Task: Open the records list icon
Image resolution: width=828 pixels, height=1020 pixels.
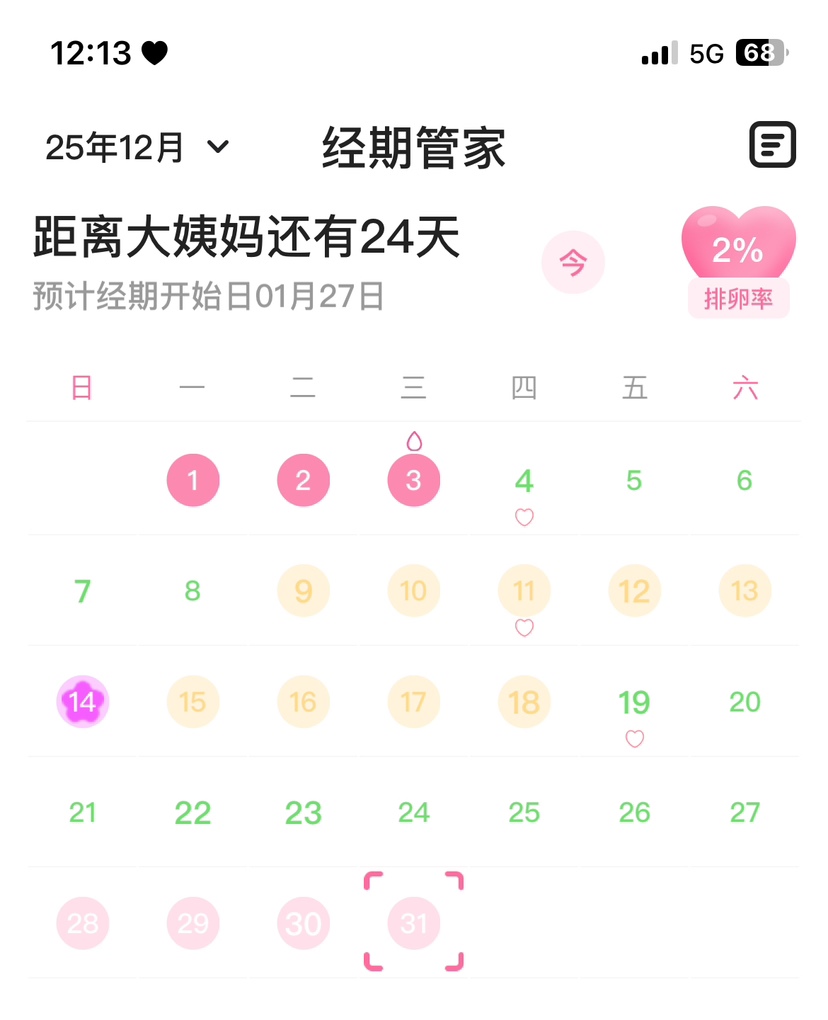Action: [772, 146]
